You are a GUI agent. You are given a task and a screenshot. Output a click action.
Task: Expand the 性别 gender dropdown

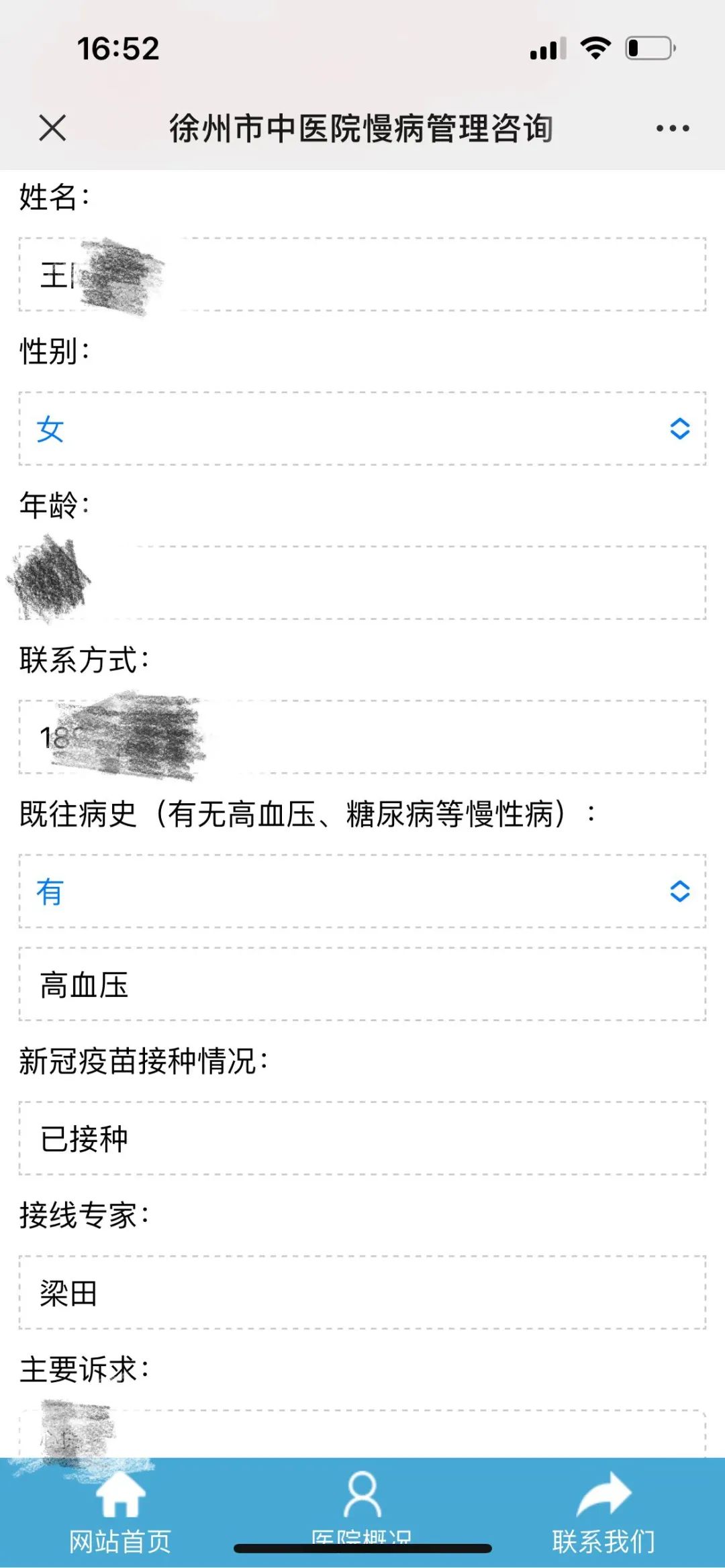point(362,429)
